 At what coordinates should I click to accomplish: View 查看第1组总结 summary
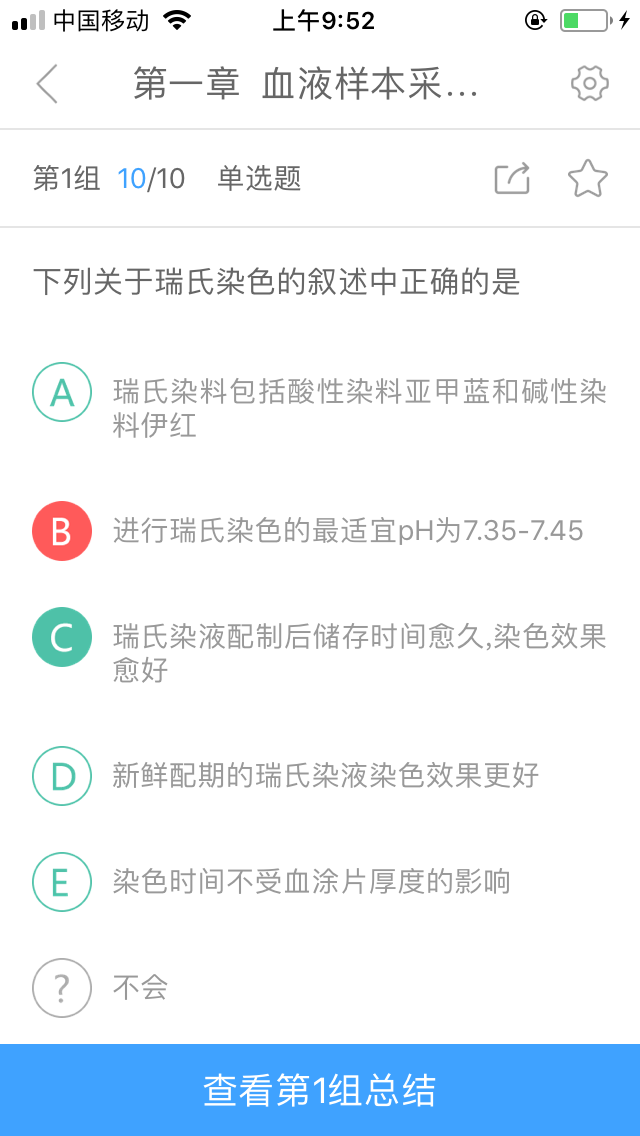[x=320, y=1090]
